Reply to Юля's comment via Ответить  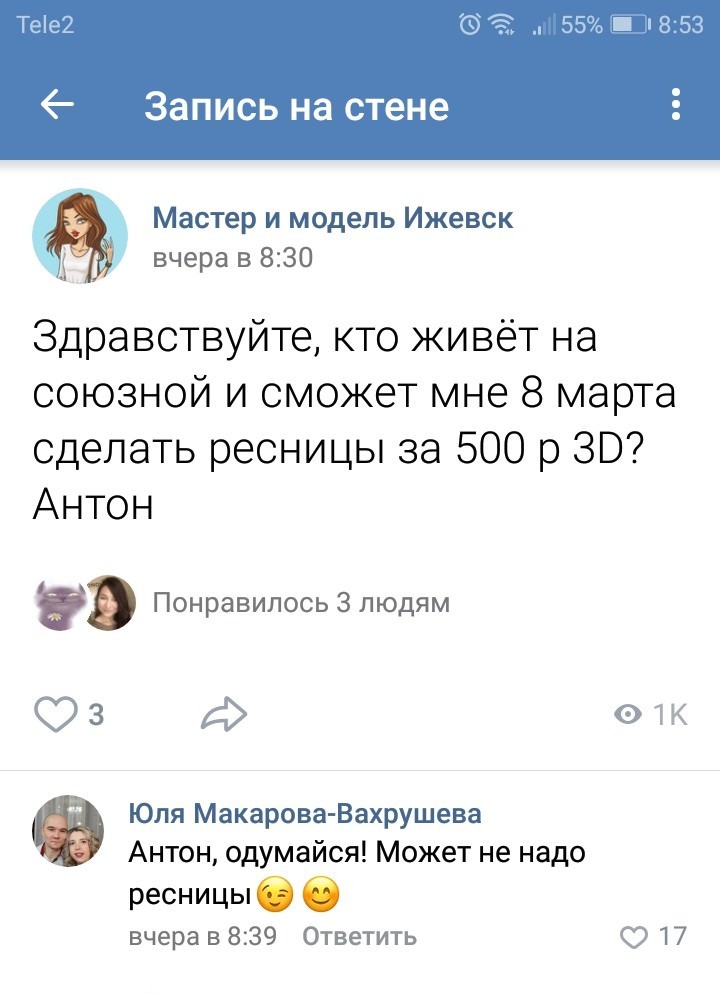[358, 937]
